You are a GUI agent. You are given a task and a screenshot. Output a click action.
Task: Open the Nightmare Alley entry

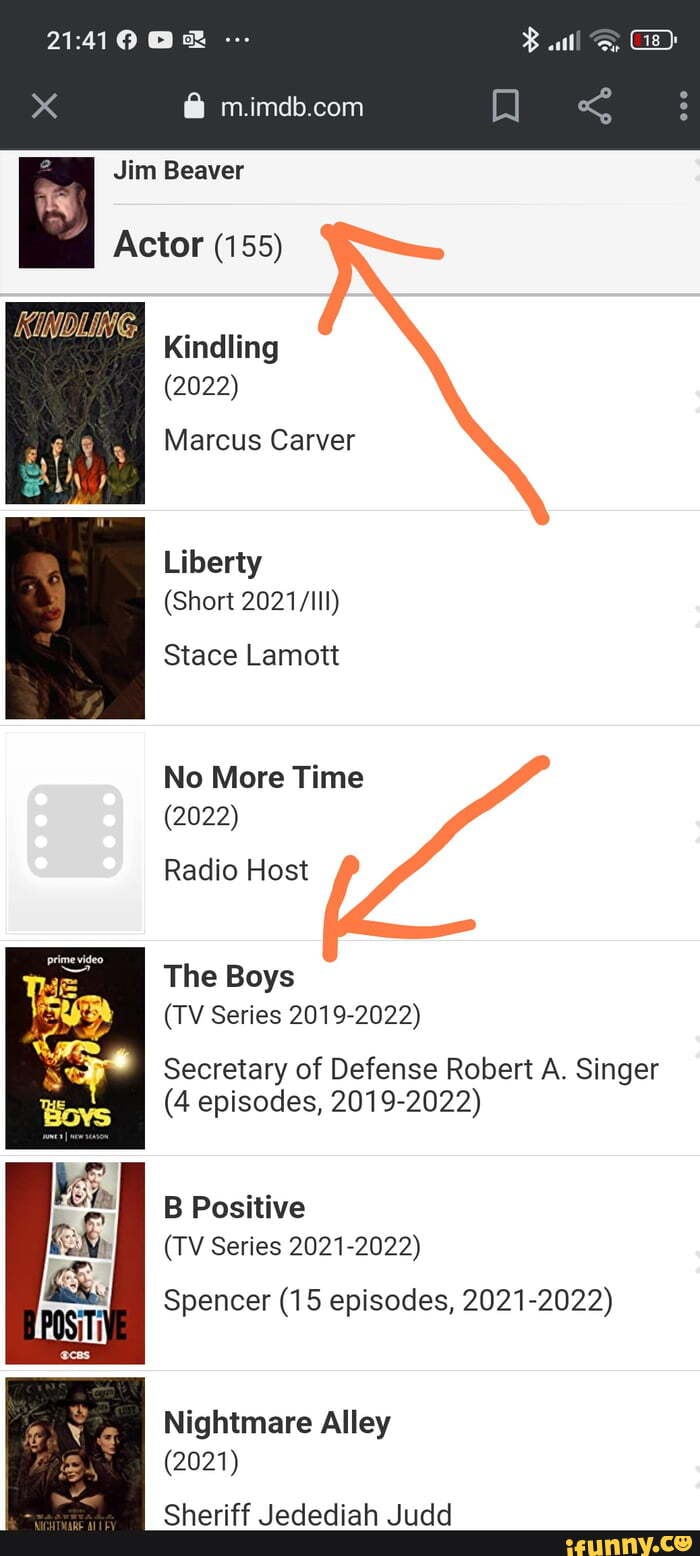(x=277, y=1423)
